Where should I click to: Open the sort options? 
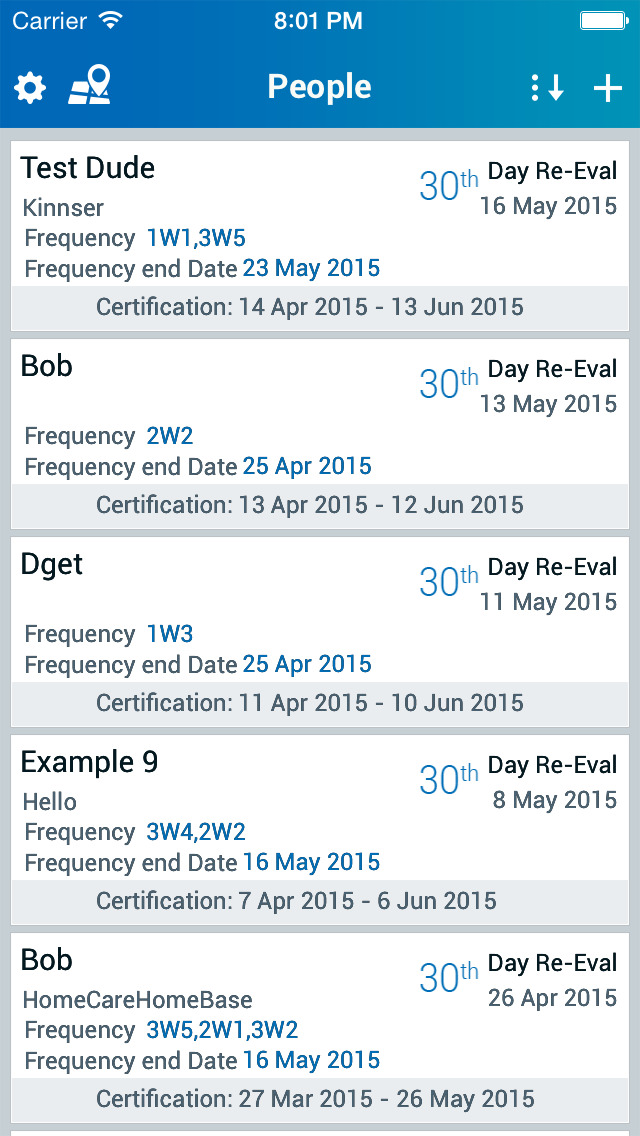(548, 88)
